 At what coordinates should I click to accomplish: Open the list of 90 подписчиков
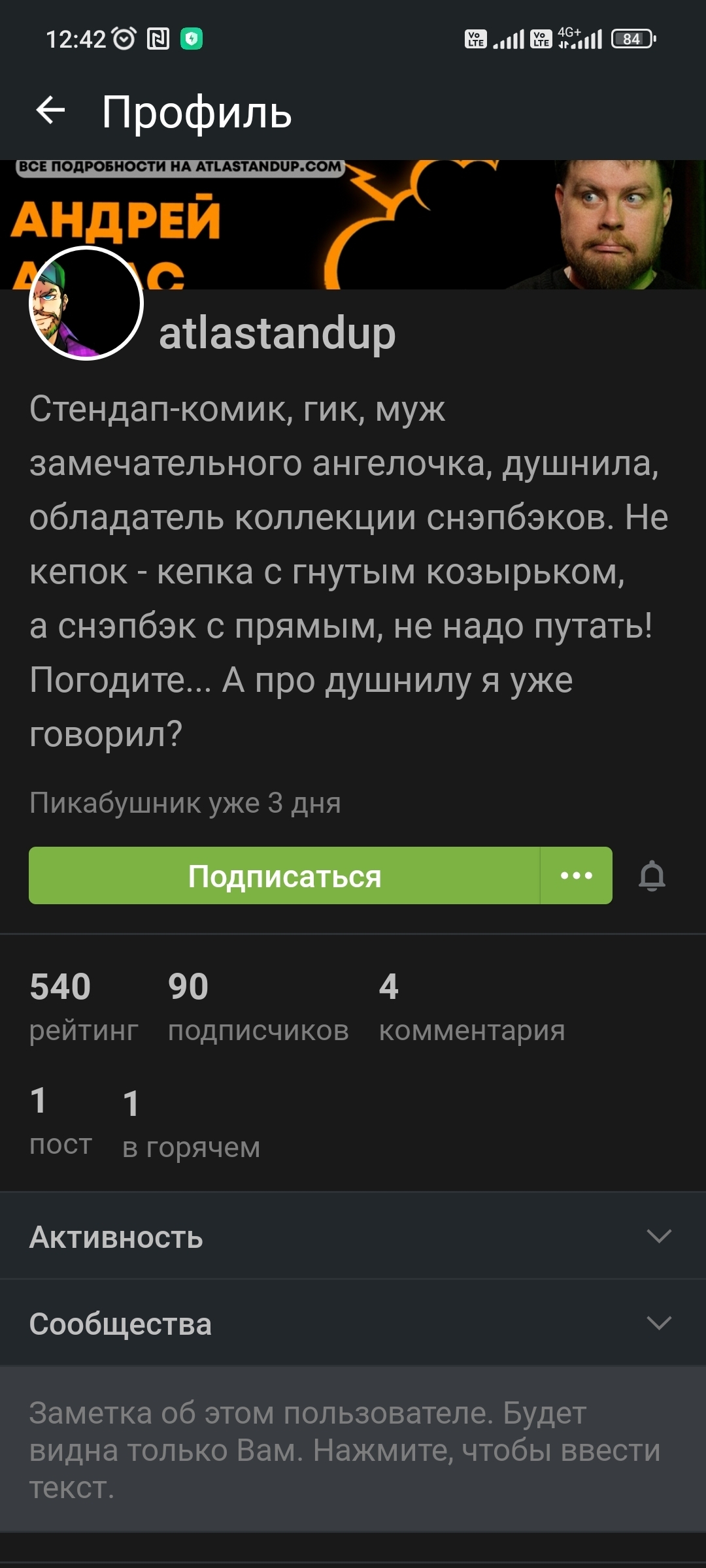(258, 1006)
